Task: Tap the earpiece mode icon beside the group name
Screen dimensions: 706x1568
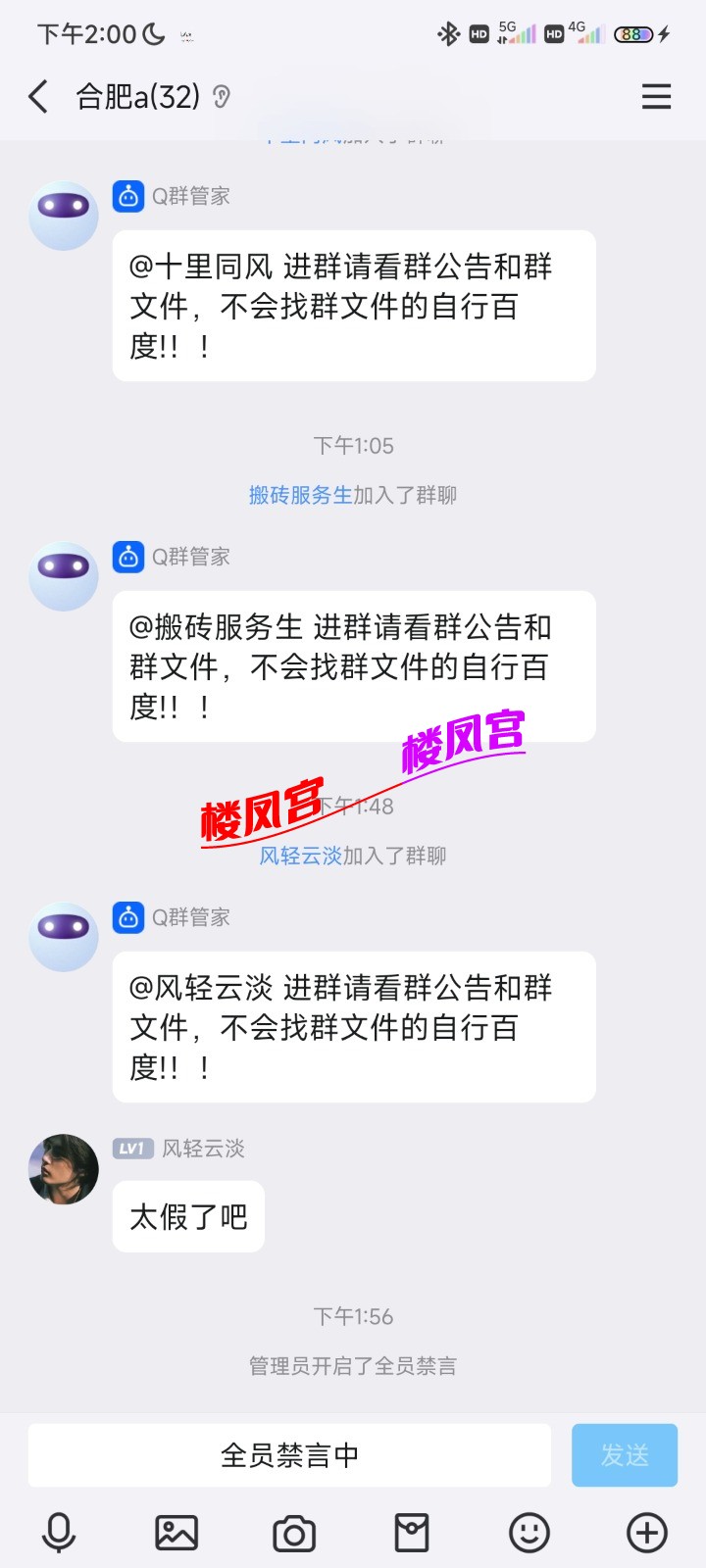Action: pos(223,97)
